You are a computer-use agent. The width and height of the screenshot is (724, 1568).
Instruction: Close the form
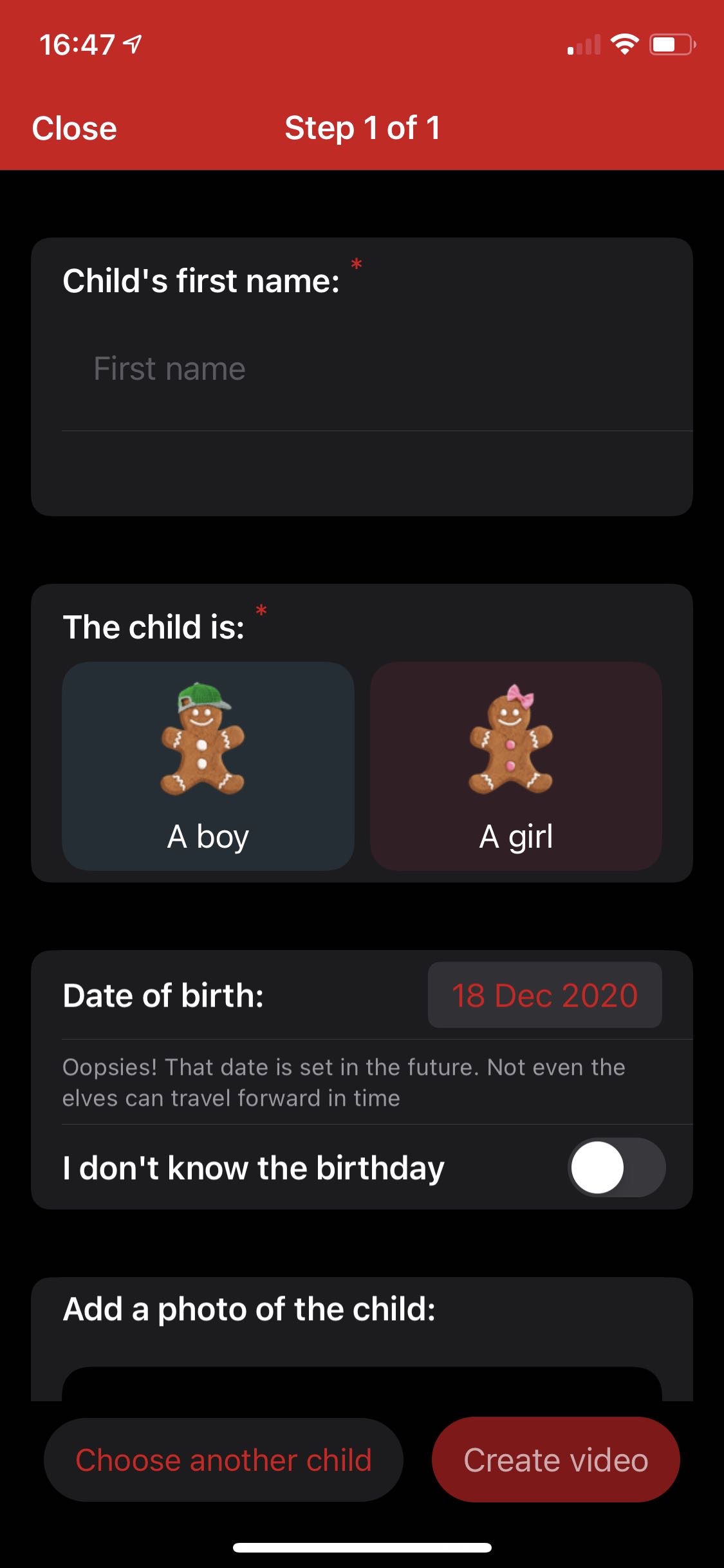(74, 128)
